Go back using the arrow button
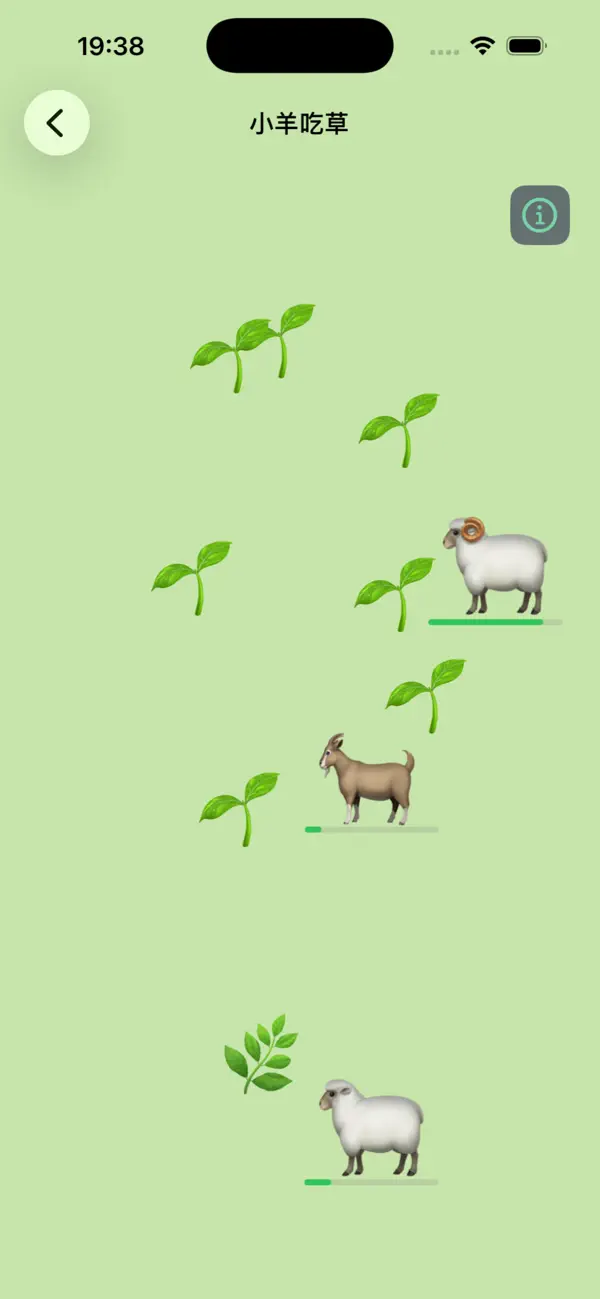600x1299 pixels. click(x=57, y=123)
